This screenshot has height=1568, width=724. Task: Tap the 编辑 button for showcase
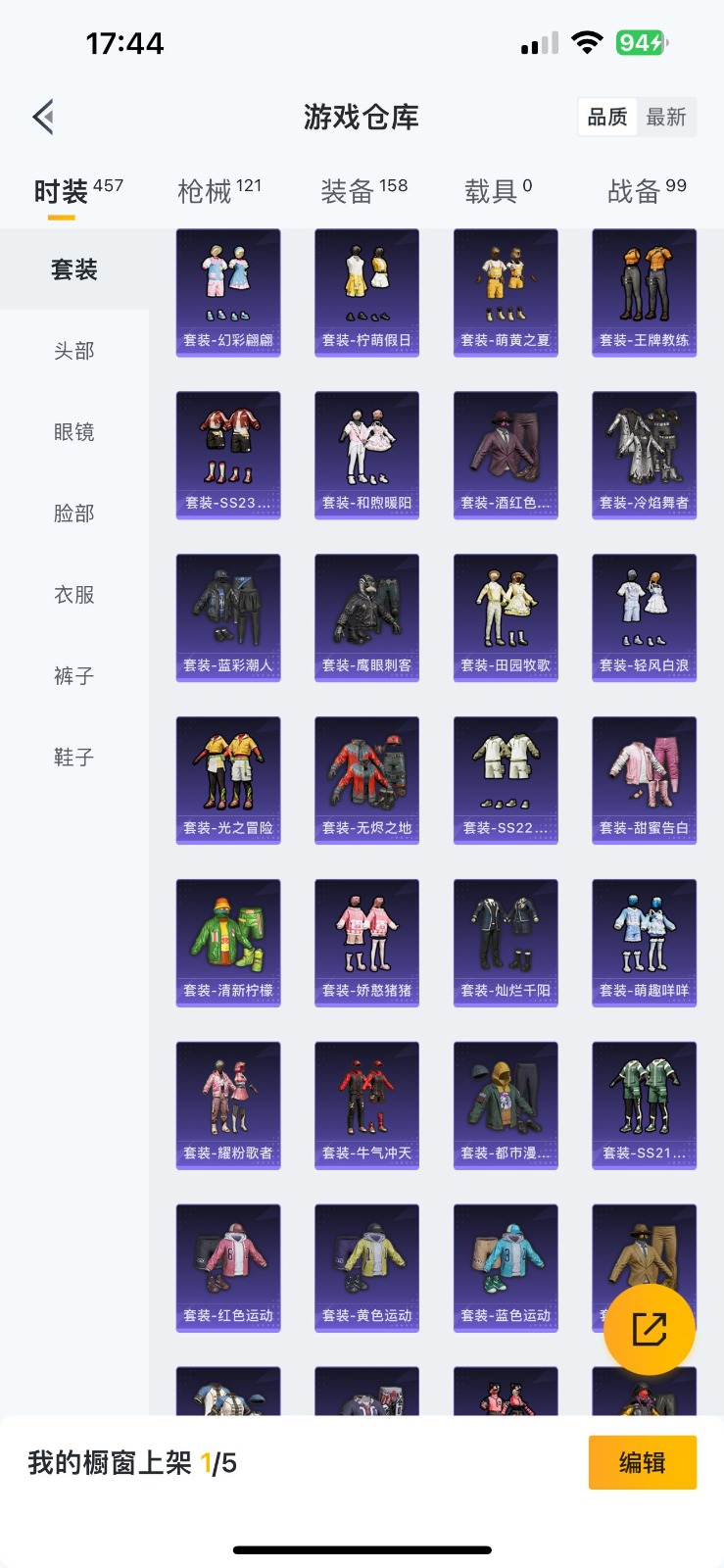(x=642, y=1462)
